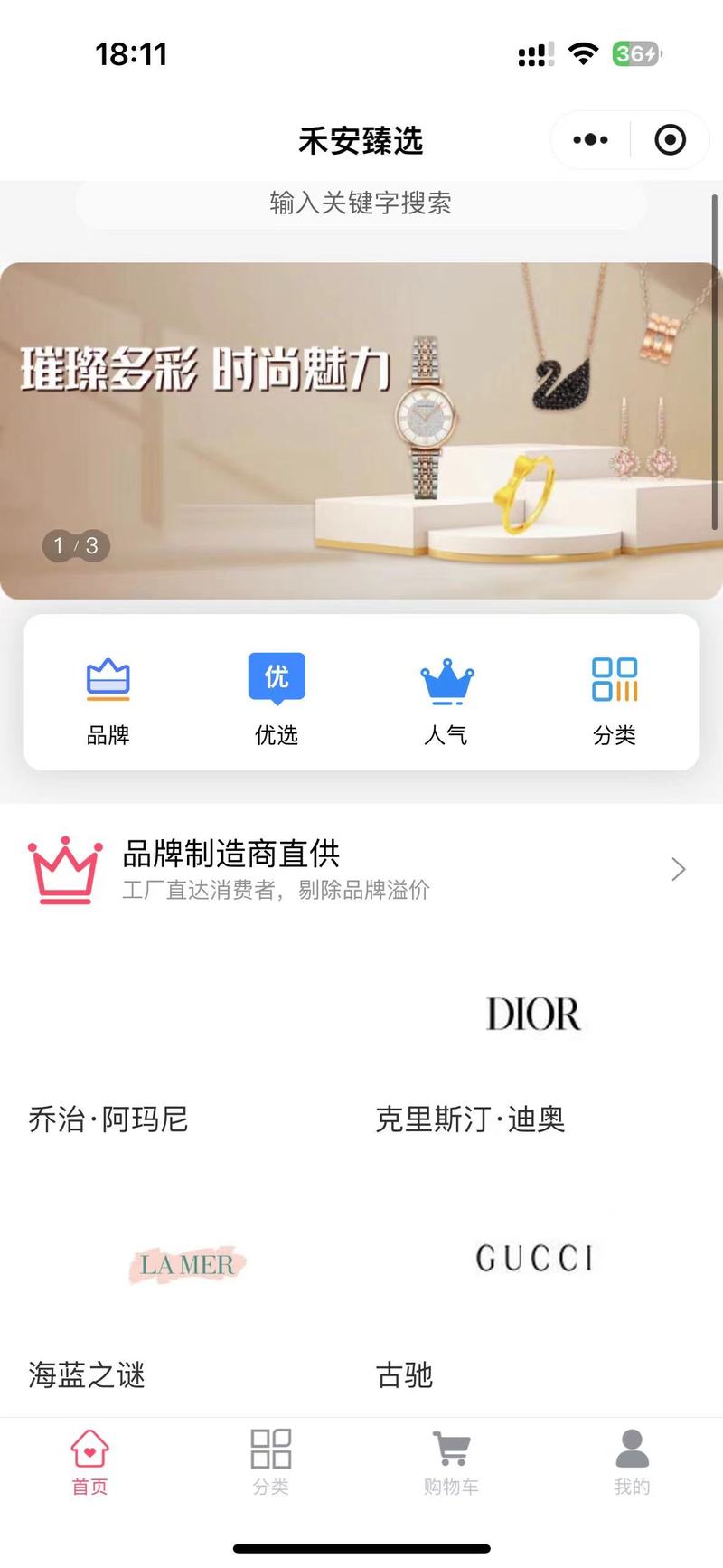
Task: Open the mini program more options menu
Action: 590,140
